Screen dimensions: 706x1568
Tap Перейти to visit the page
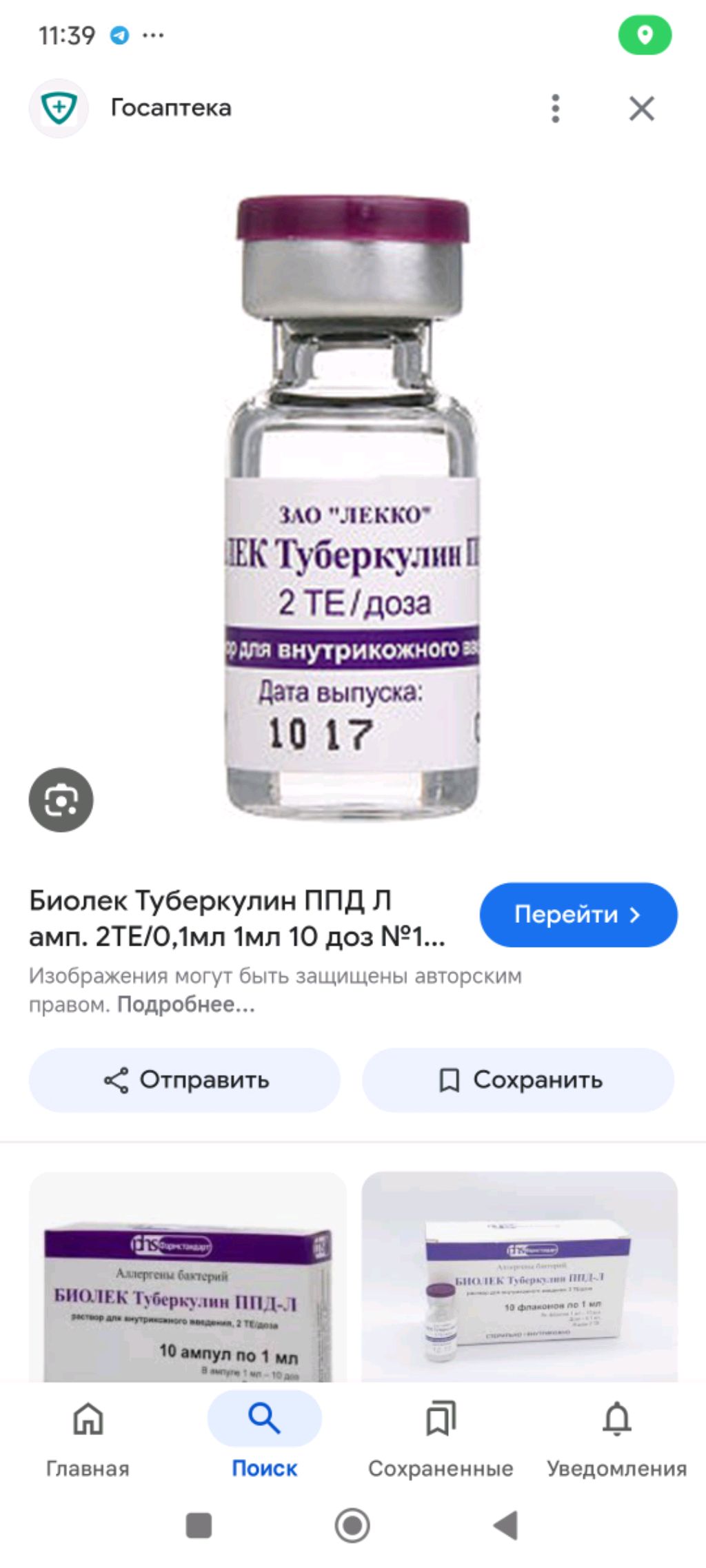[578, 915]
